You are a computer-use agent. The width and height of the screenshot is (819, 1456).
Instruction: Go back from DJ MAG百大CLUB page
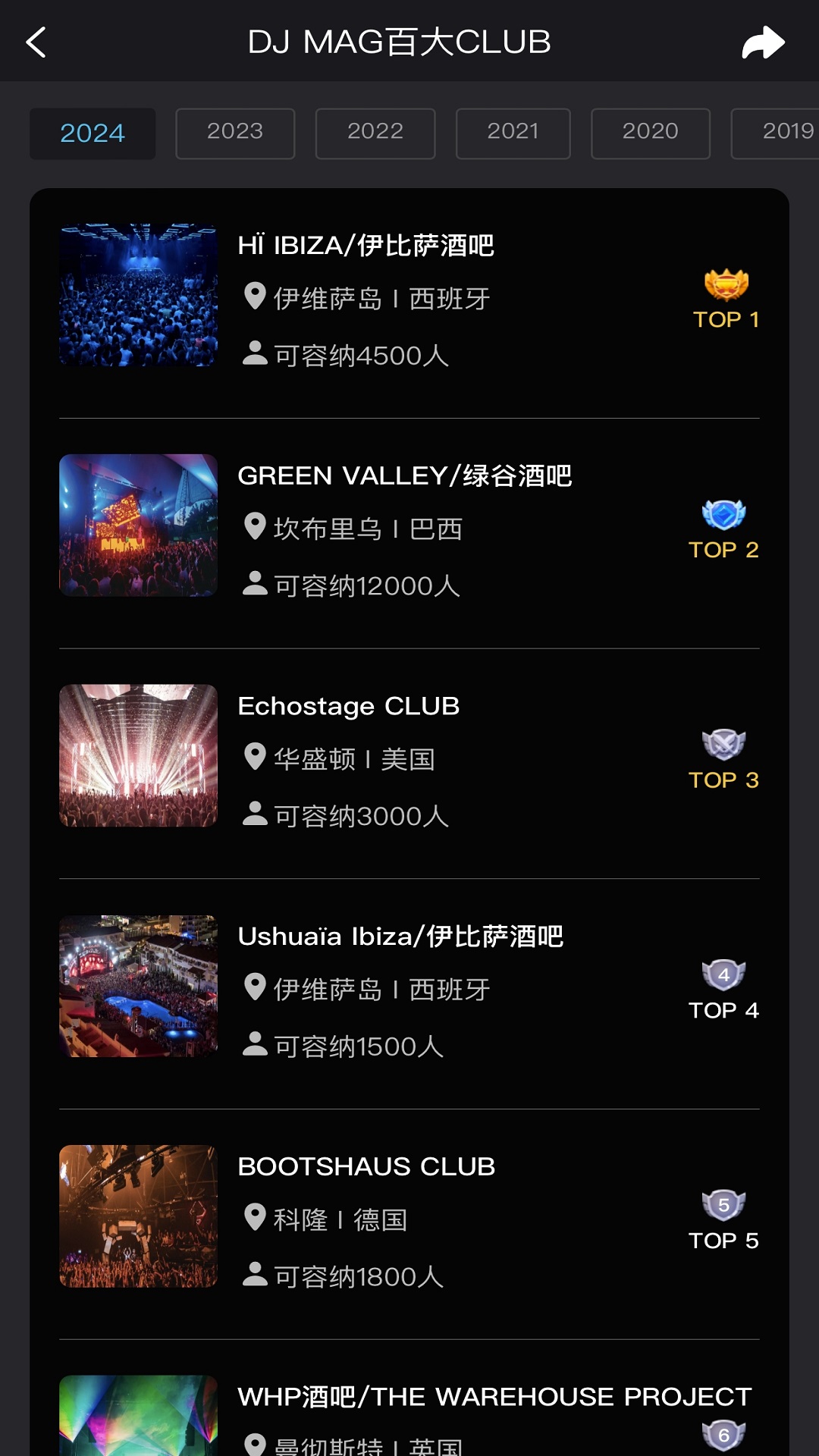coord(36,42)
